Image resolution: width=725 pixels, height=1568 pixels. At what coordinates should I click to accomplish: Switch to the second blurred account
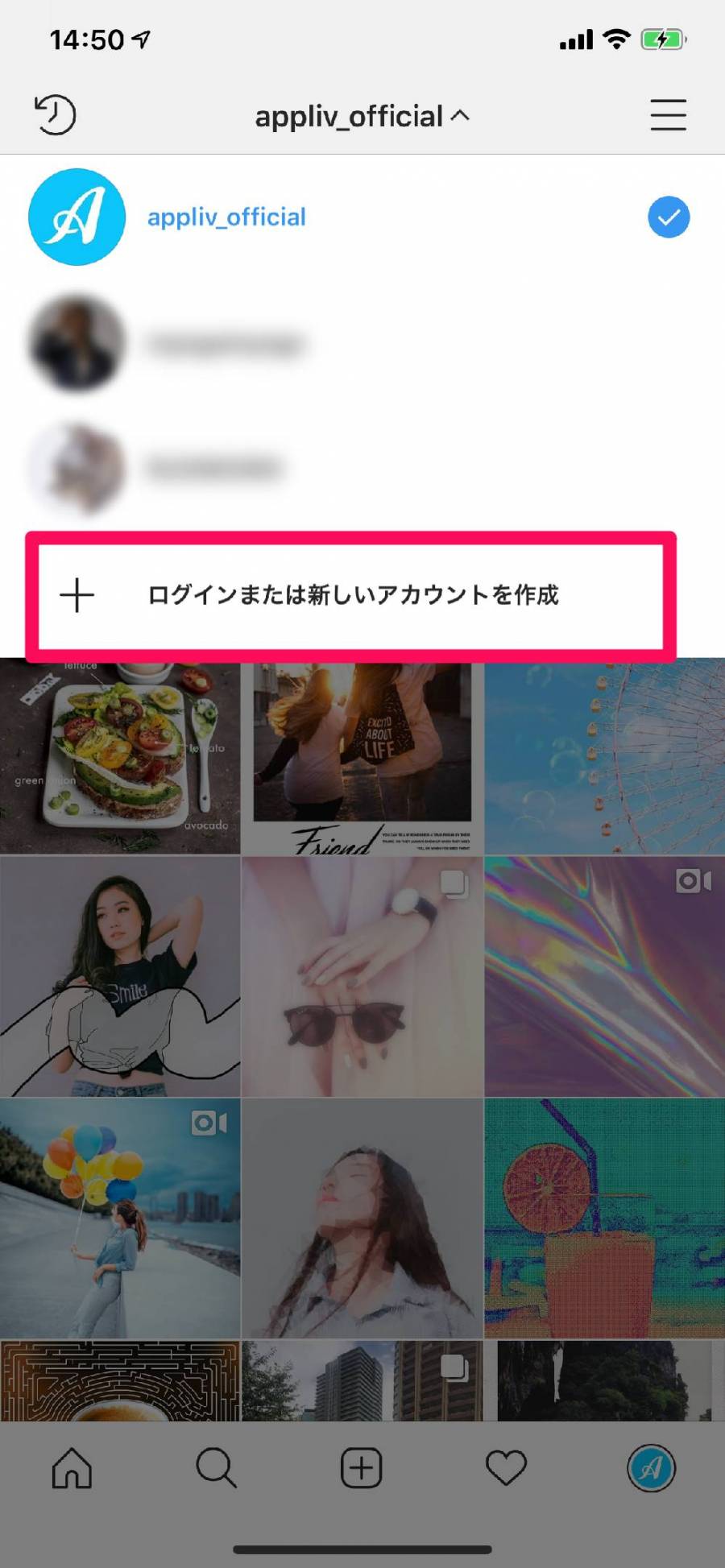point(213,468)
